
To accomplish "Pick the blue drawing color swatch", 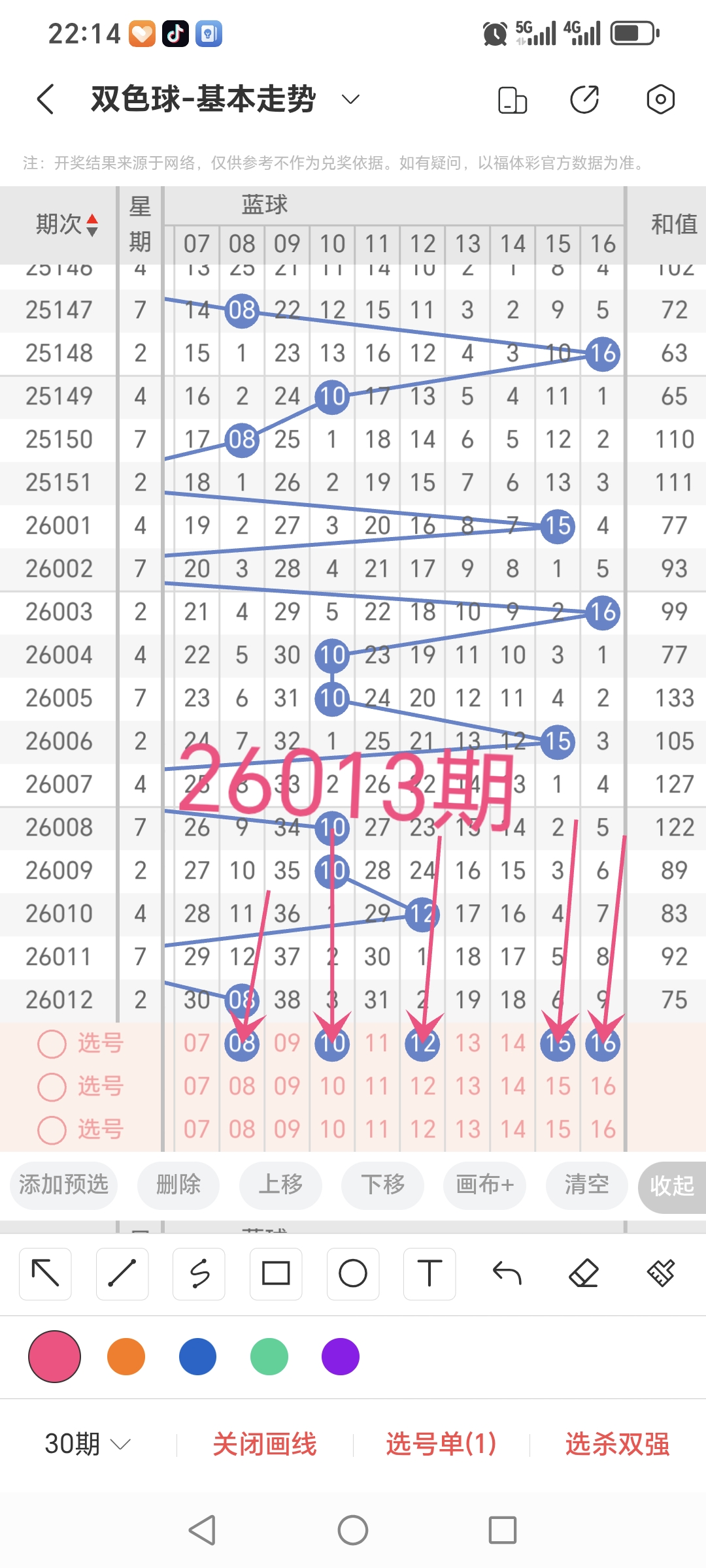I will coord(197,1357).
